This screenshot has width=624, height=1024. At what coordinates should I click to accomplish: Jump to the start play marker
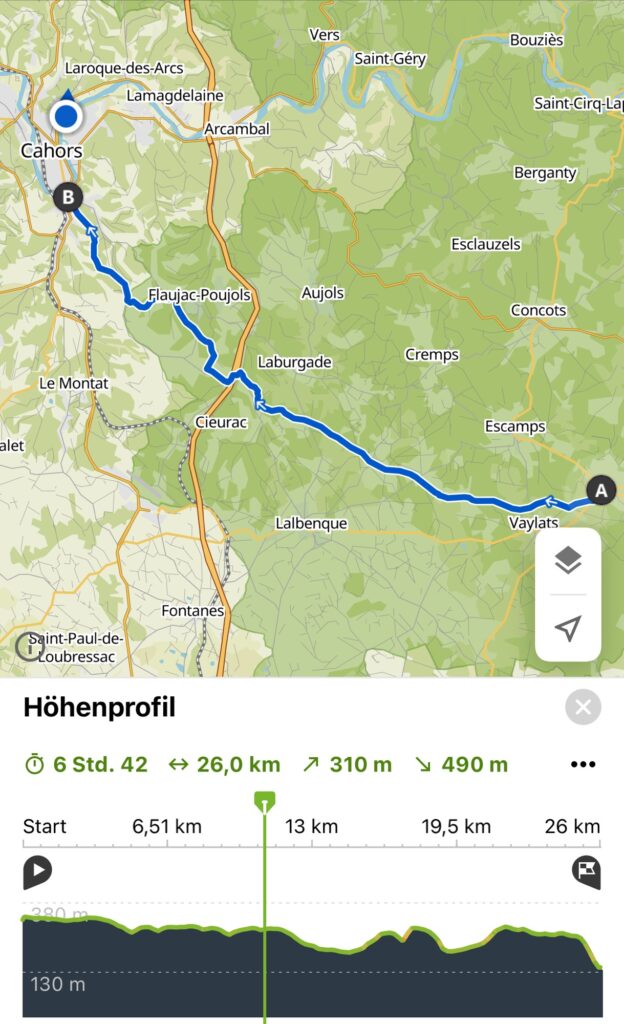(37, 872)
